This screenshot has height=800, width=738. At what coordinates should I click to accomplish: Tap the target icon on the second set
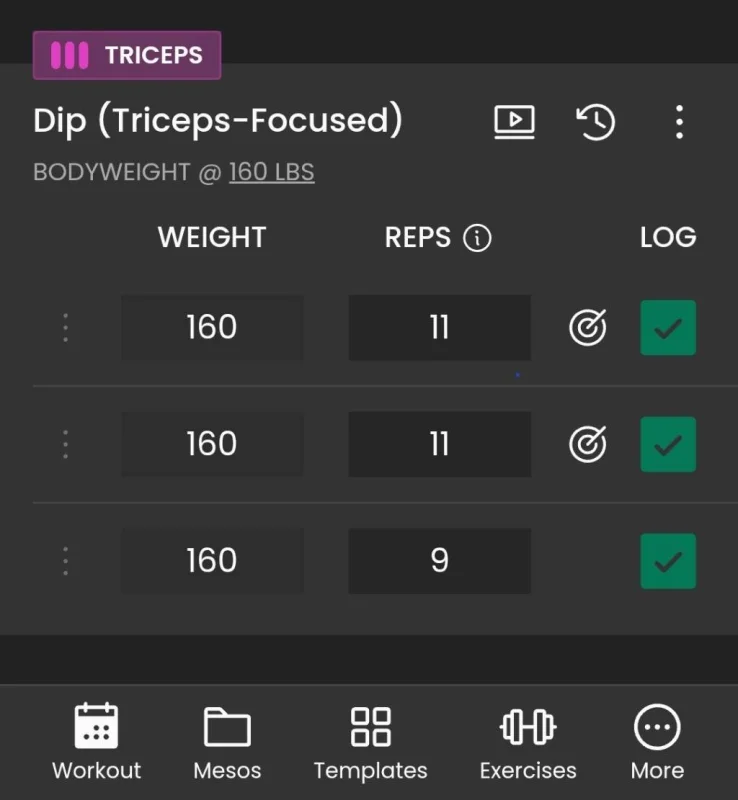588,444
